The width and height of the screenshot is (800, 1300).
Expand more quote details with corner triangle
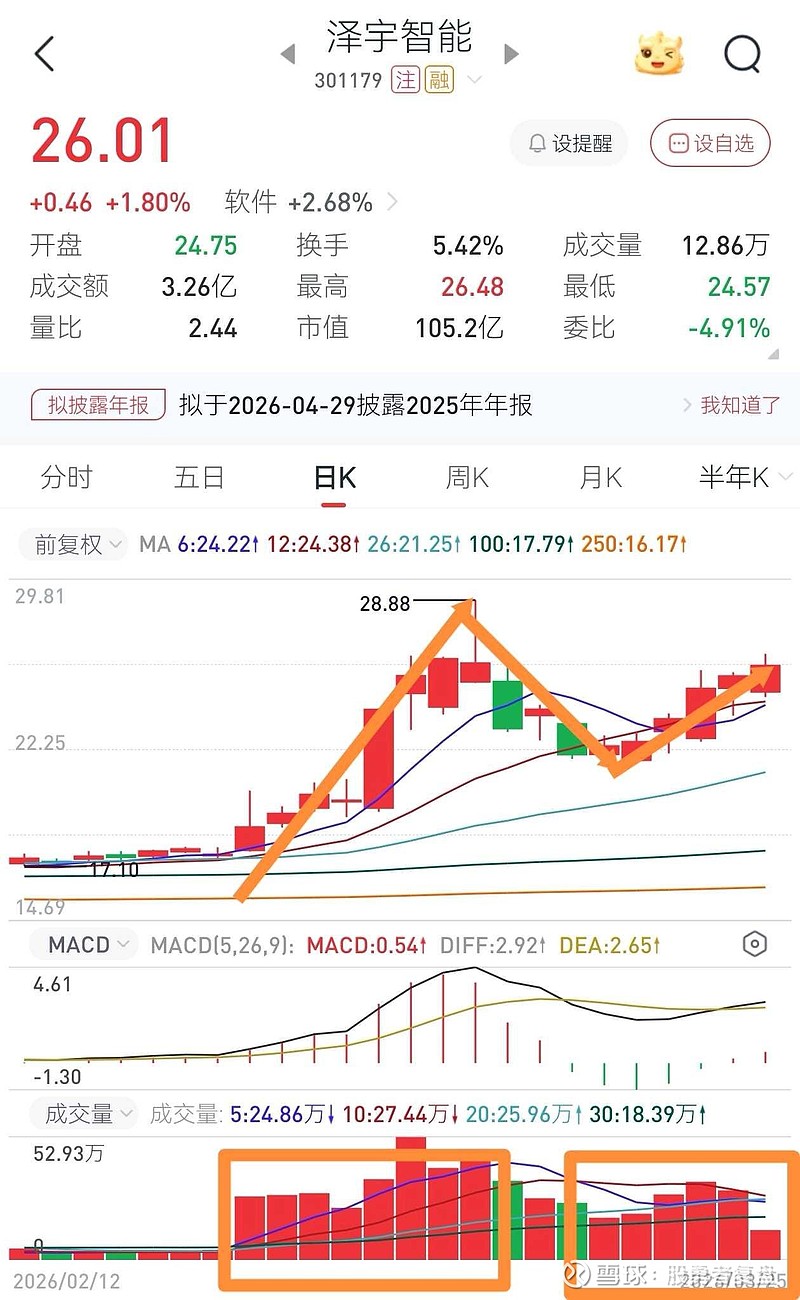[772, 354]
